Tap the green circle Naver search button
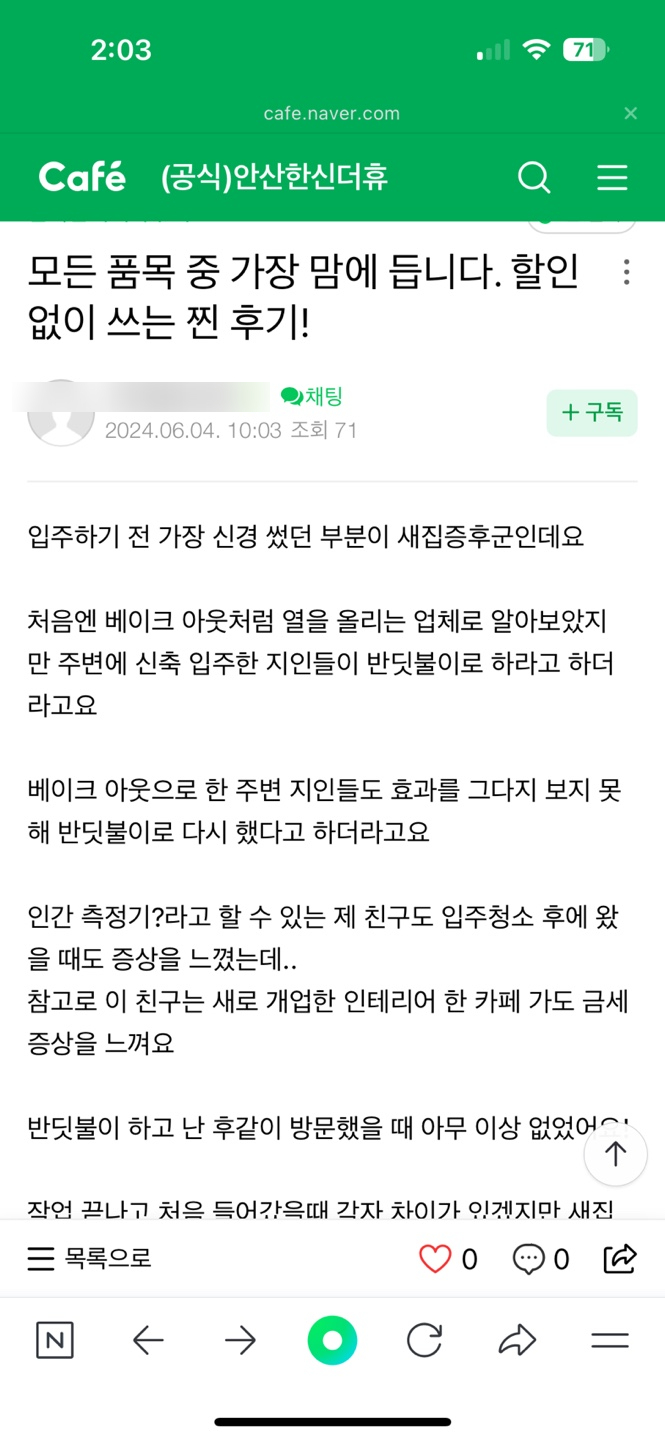Screen dimensions: 665x1440 [332, 1340]
